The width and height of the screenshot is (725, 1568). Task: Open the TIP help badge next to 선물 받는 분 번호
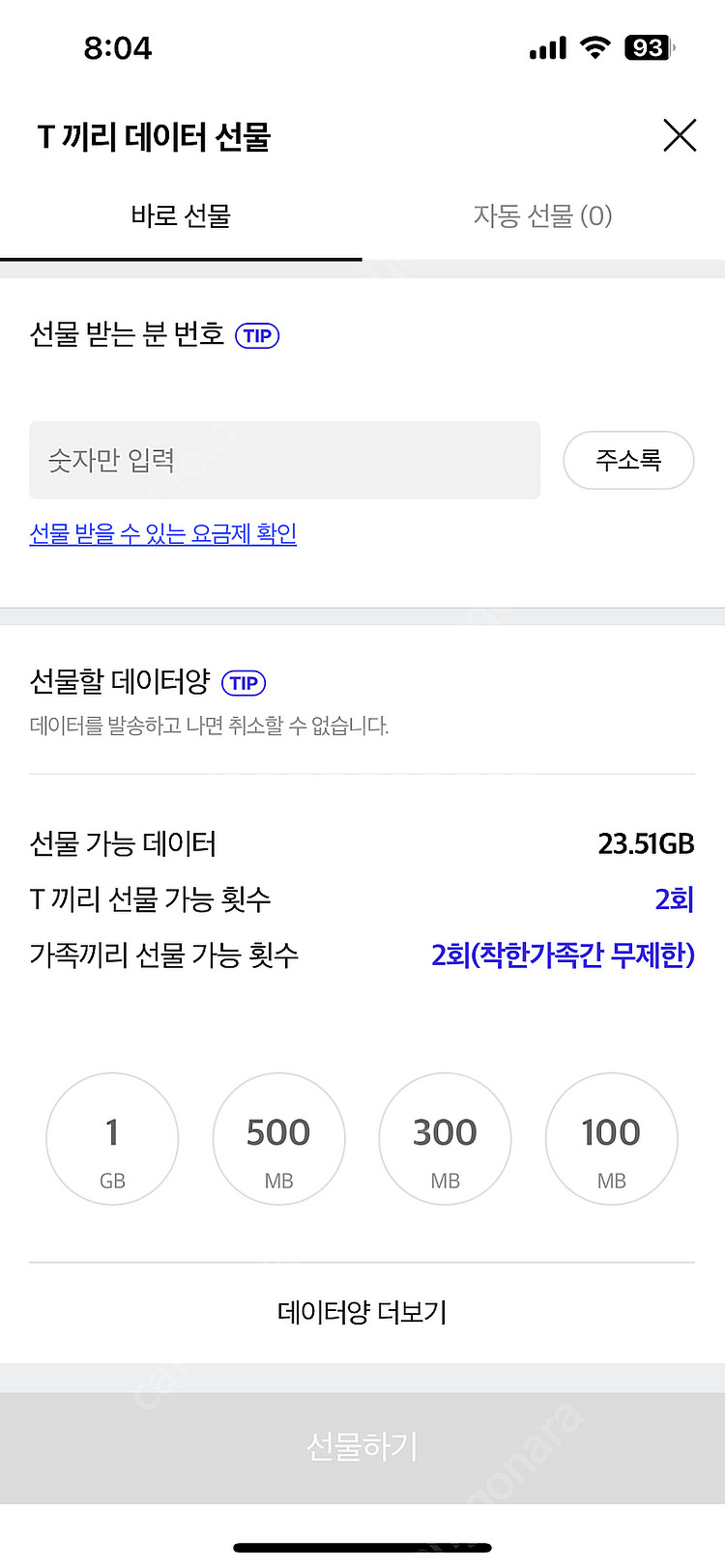pyautogui.click(x=256, y=335)
